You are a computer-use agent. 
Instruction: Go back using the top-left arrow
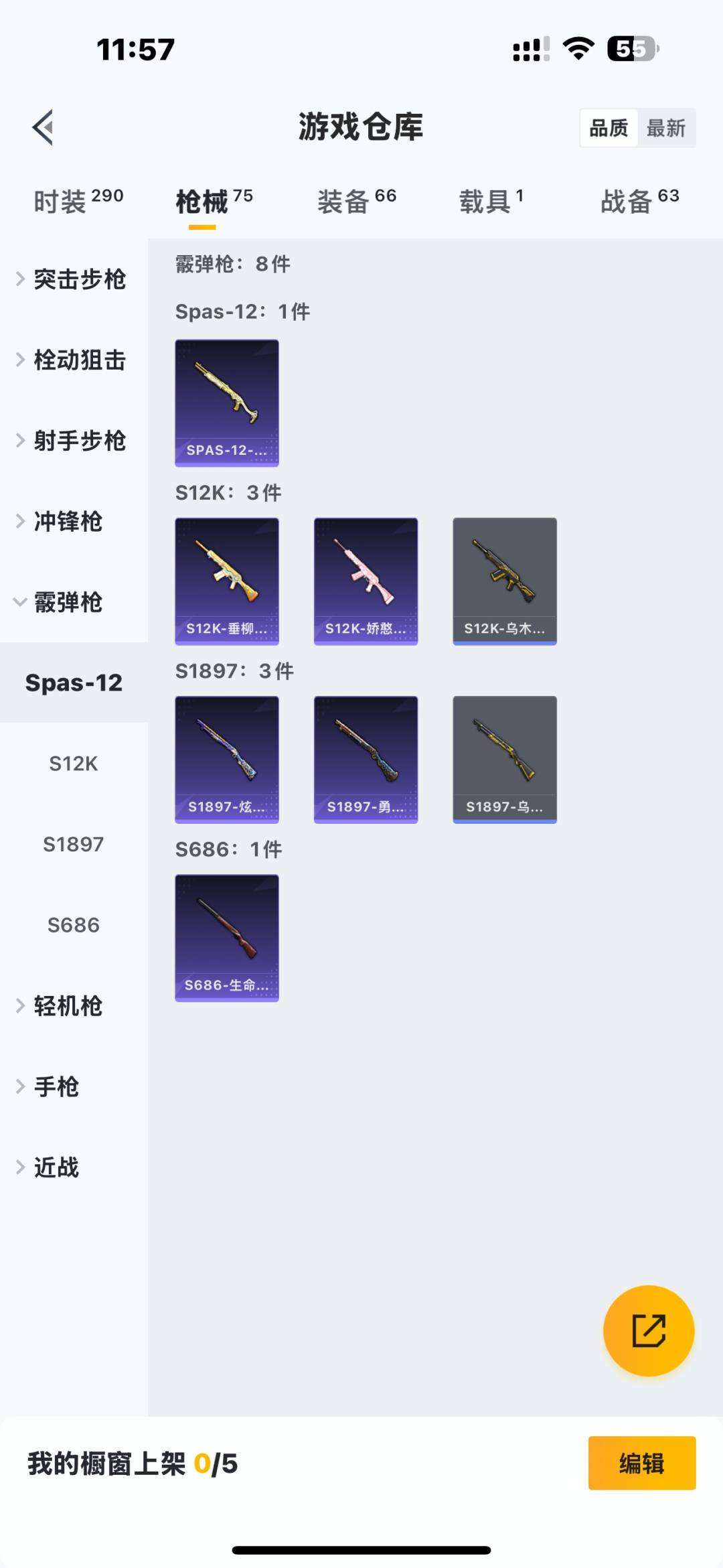click(x=44, y=127)
